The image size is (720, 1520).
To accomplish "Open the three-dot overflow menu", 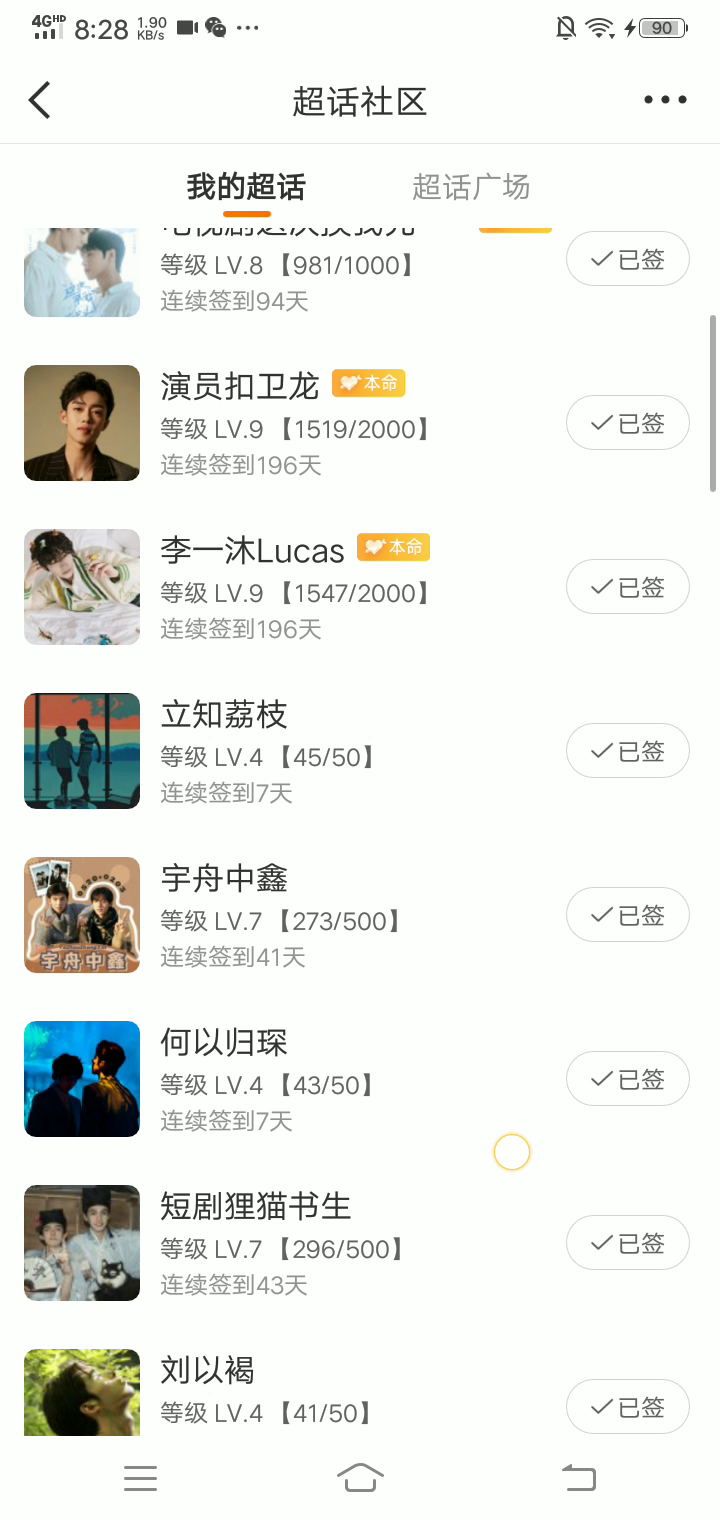I will click(665, 100).
